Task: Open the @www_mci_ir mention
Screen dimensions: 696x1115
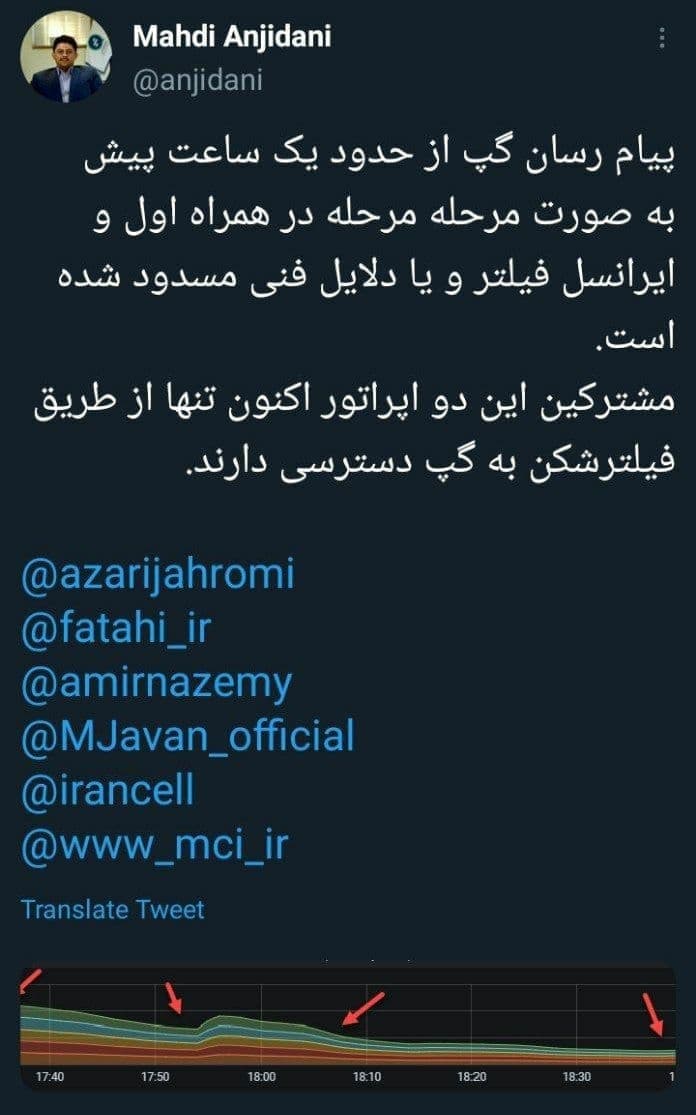Action: (154, 844)
